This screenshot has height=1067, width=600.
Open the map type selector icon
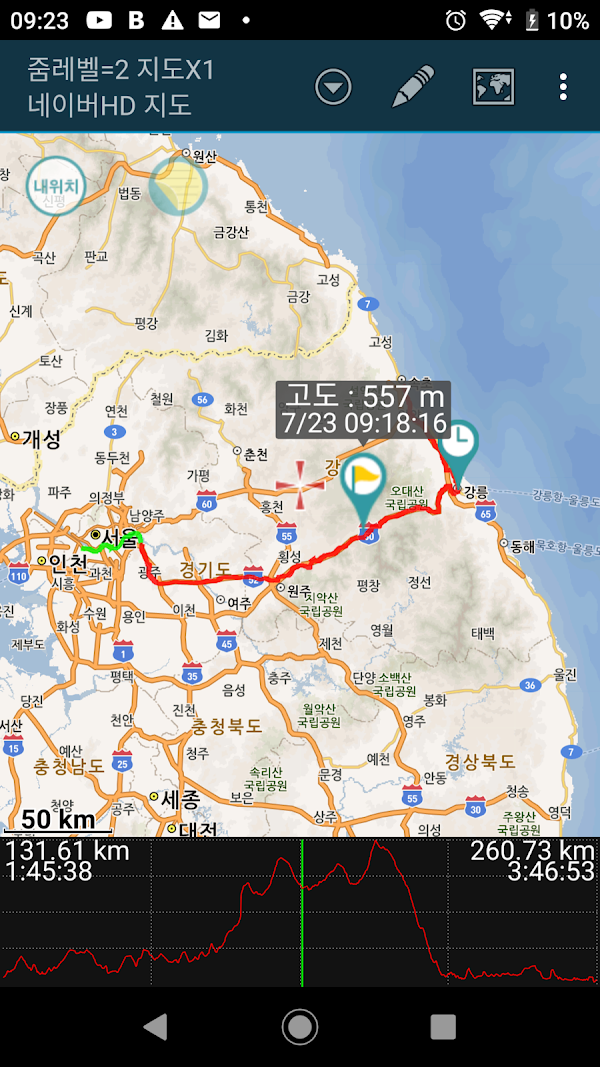tap(493, 86)
